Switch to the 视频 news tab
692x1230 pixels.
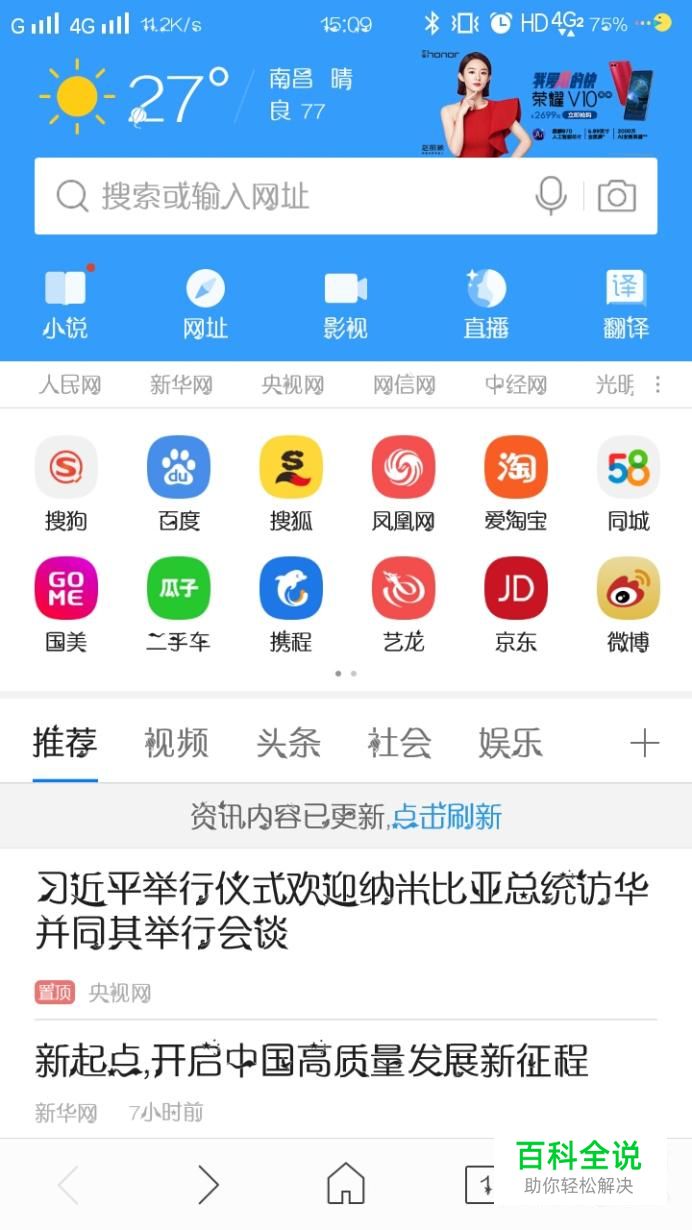176,743
